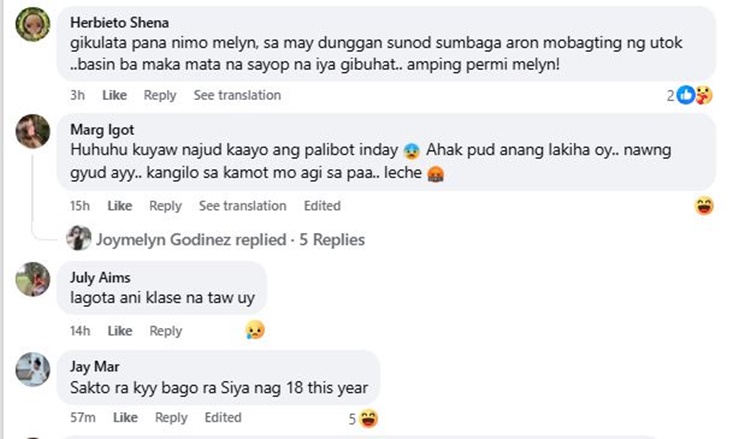The height and width of the screenshot is (439, 750).
Task: See translation of Marg Igot's comment
Action: [x=242, y=206]
